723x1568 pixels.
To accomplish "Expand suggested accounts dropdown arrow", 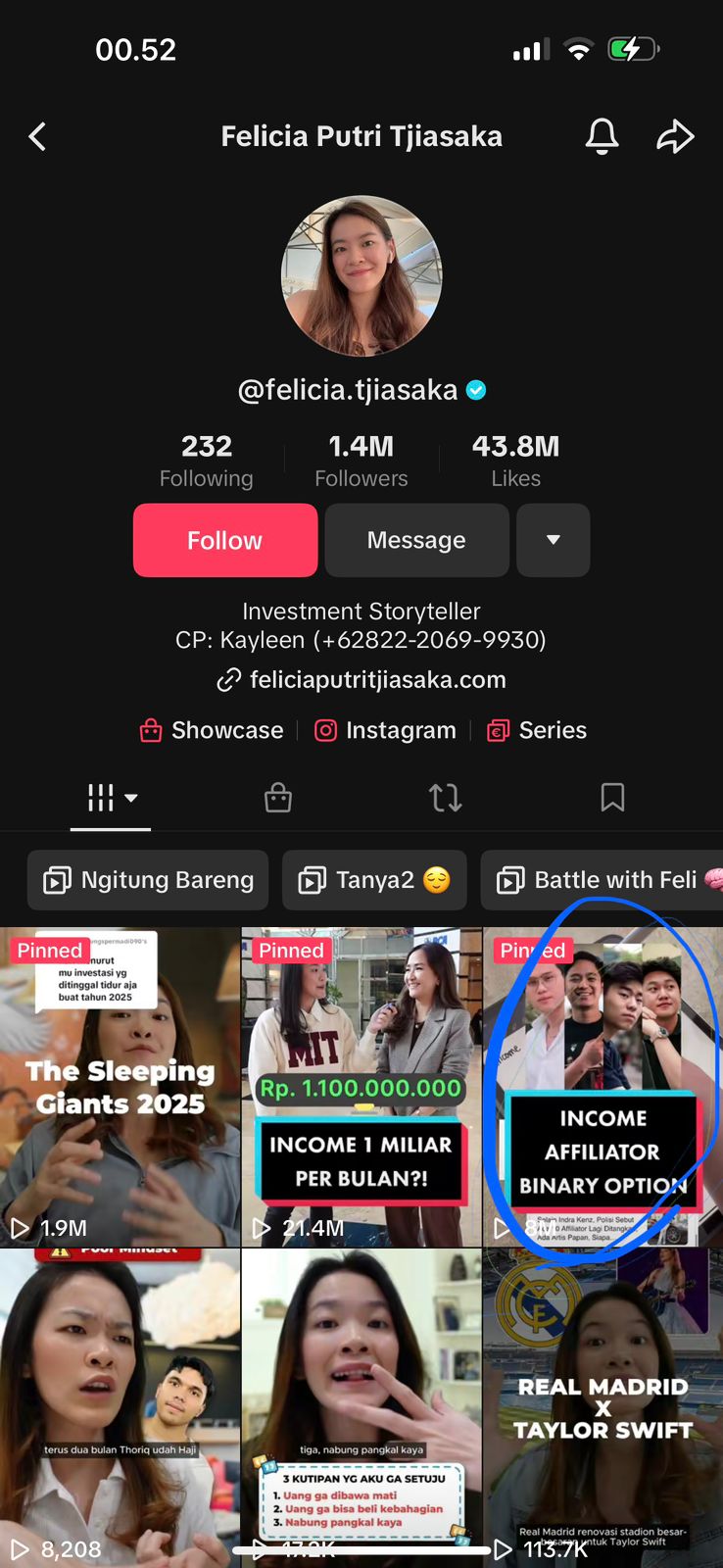I will (553, 540).
